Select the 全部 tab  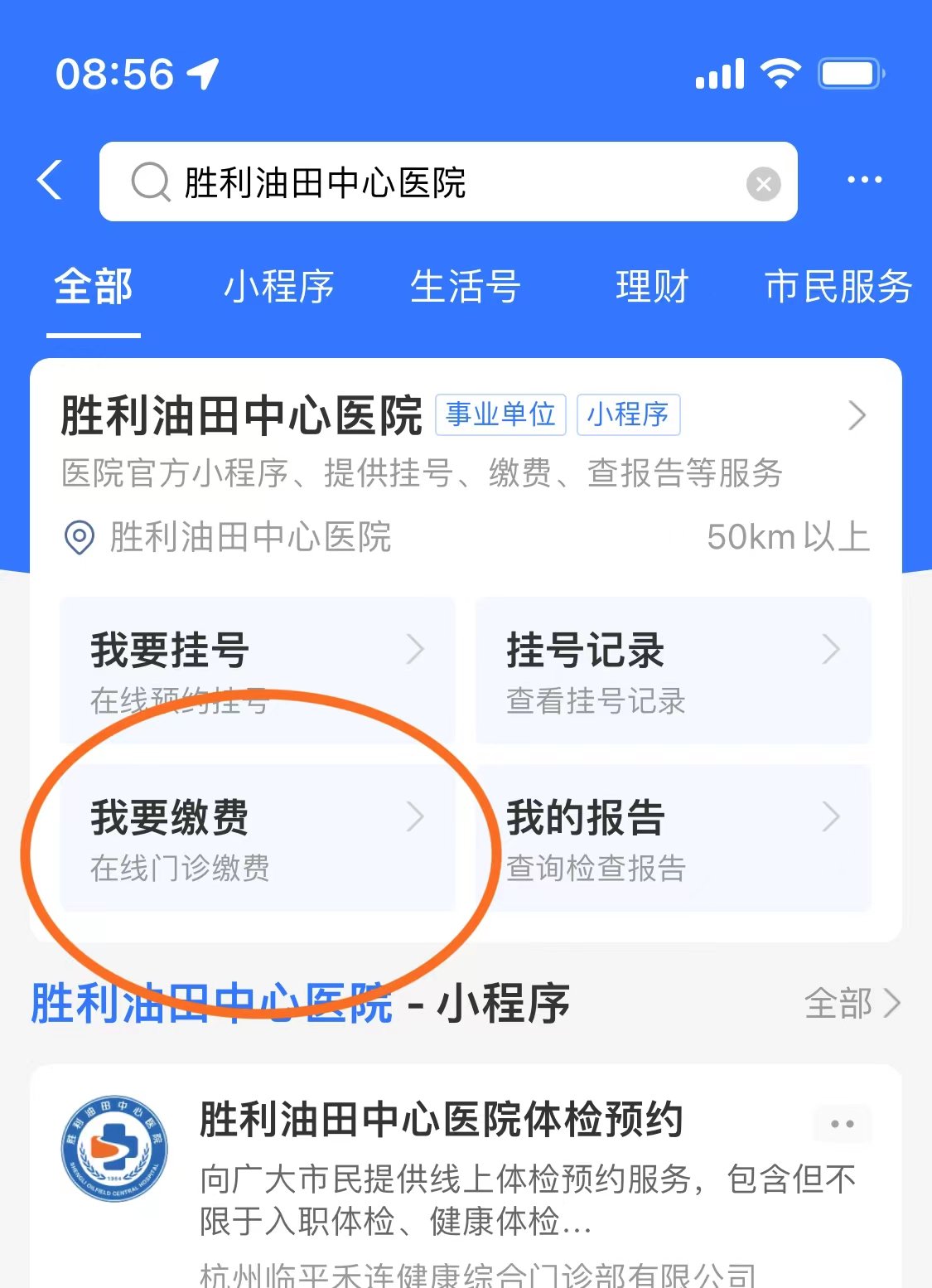click(x=94, y=288)
